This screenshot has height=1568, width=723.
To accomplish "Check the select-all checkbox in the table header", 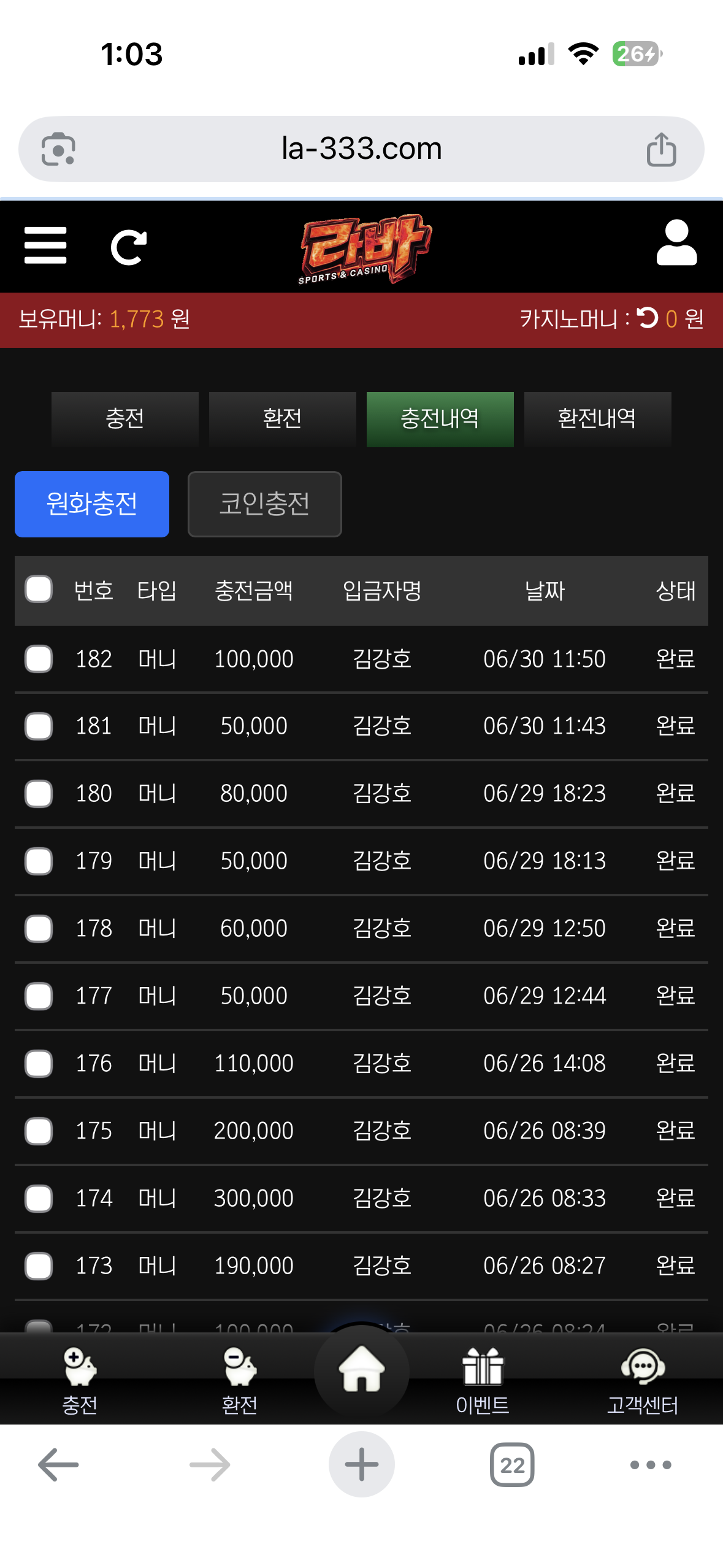I will pyautogui.click(x=39, y=590).
